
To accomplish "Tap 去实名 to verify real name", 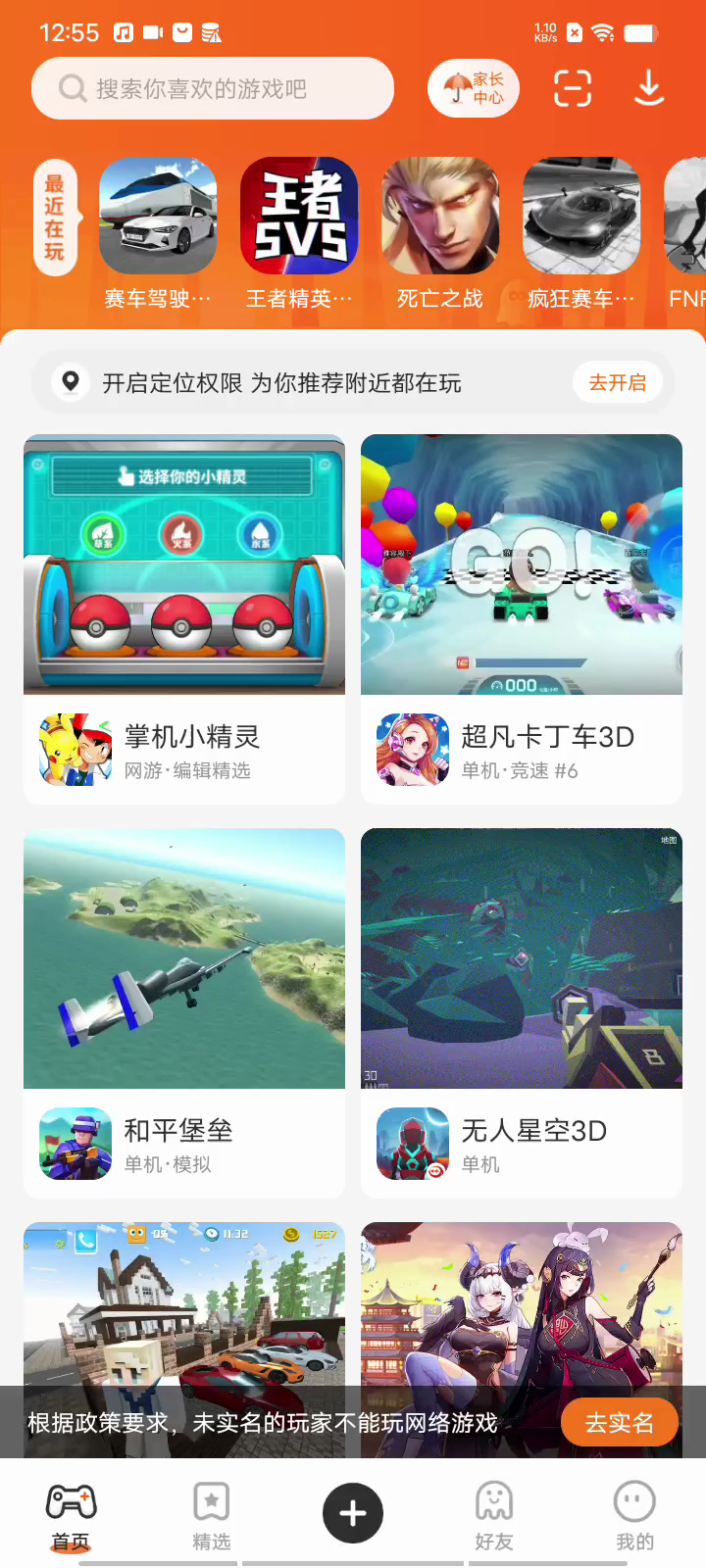I will 619,1423.
